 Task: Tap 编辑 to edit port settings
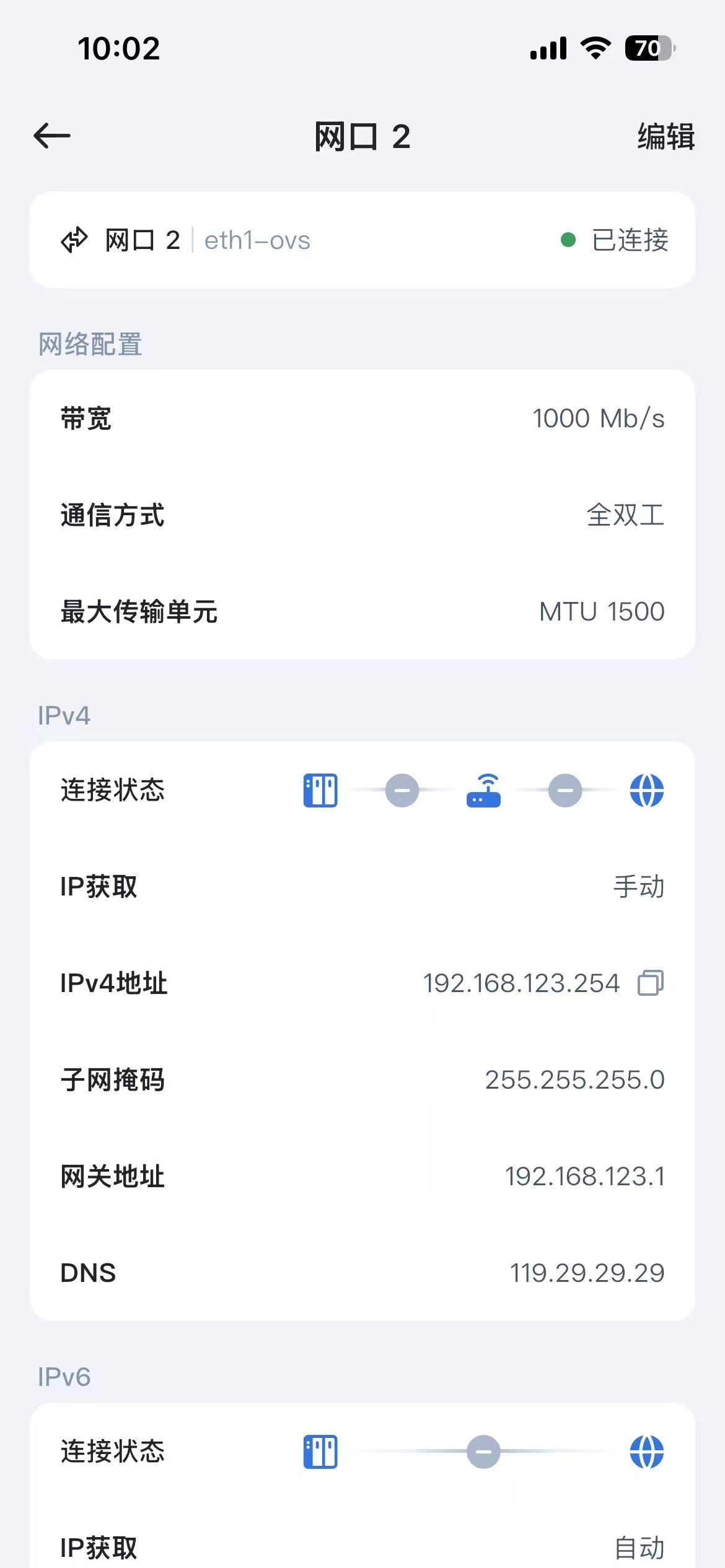[666, 136]
